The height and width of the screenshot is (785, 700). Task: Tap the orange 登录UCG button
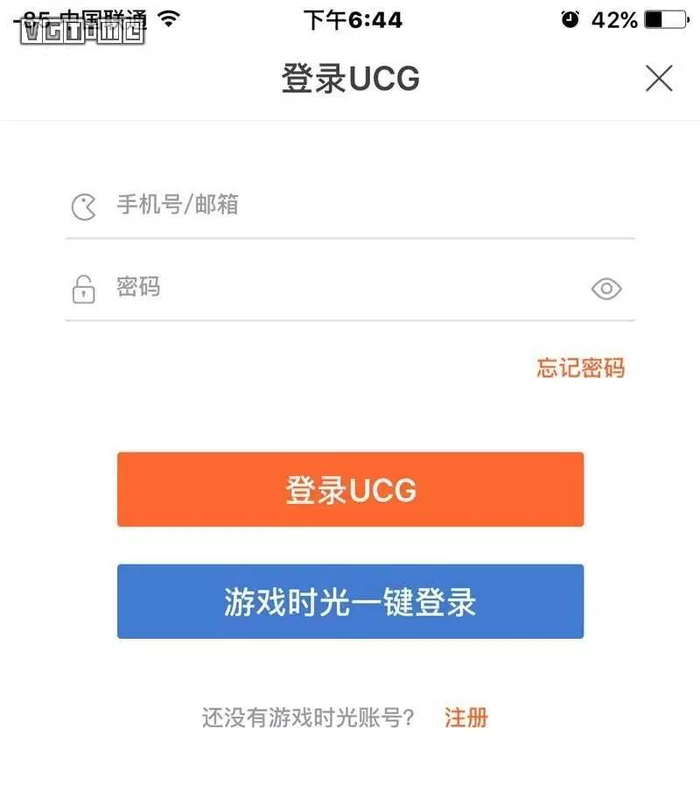pyautogui.click(x=350, y=490)
